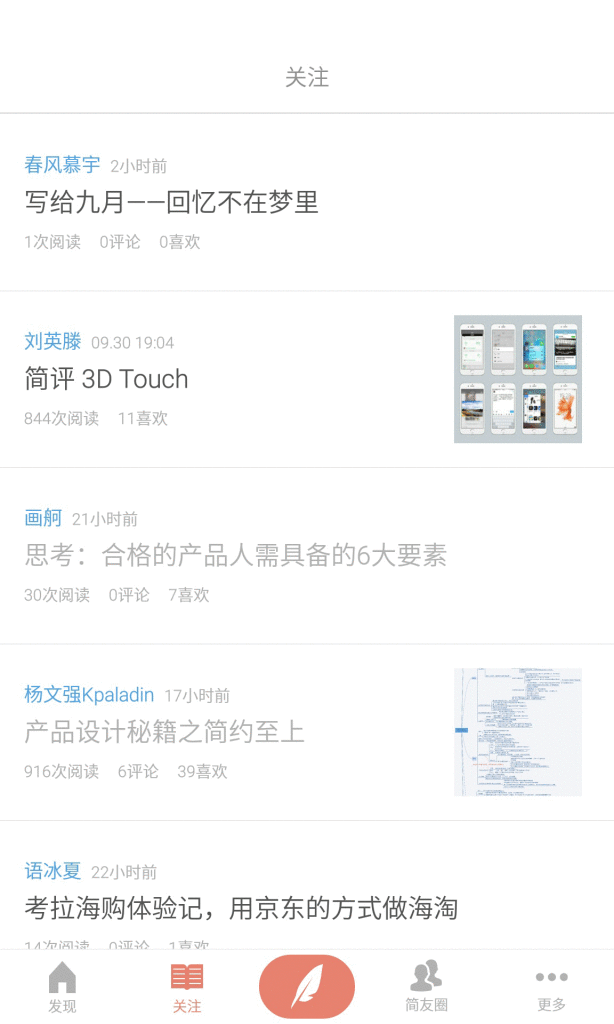Switch to the 发现 tab
Image resolution: width=614 pixels, height=1024 pixels.
62,988
